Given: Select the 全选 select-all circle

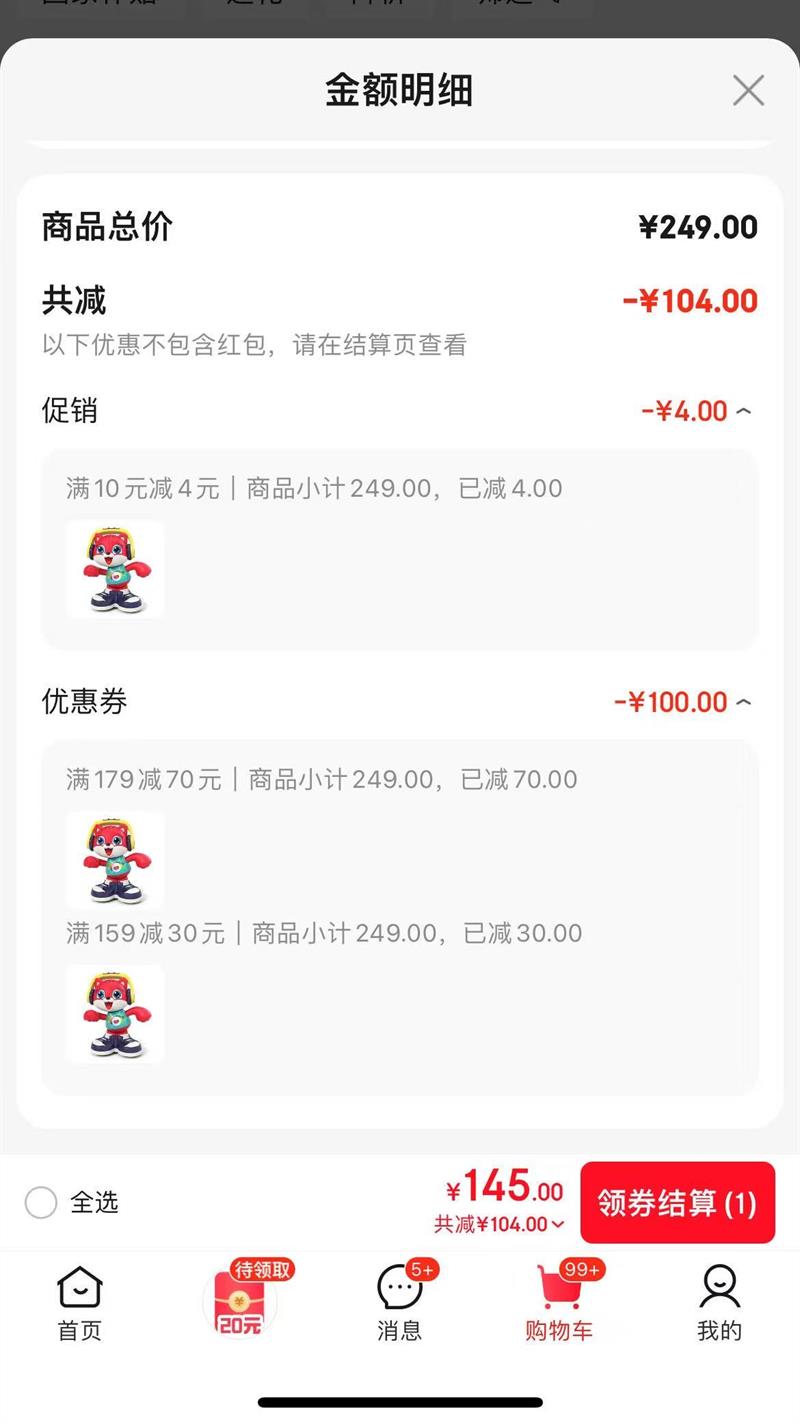Looking at the screenshot, I should 41,1204.
